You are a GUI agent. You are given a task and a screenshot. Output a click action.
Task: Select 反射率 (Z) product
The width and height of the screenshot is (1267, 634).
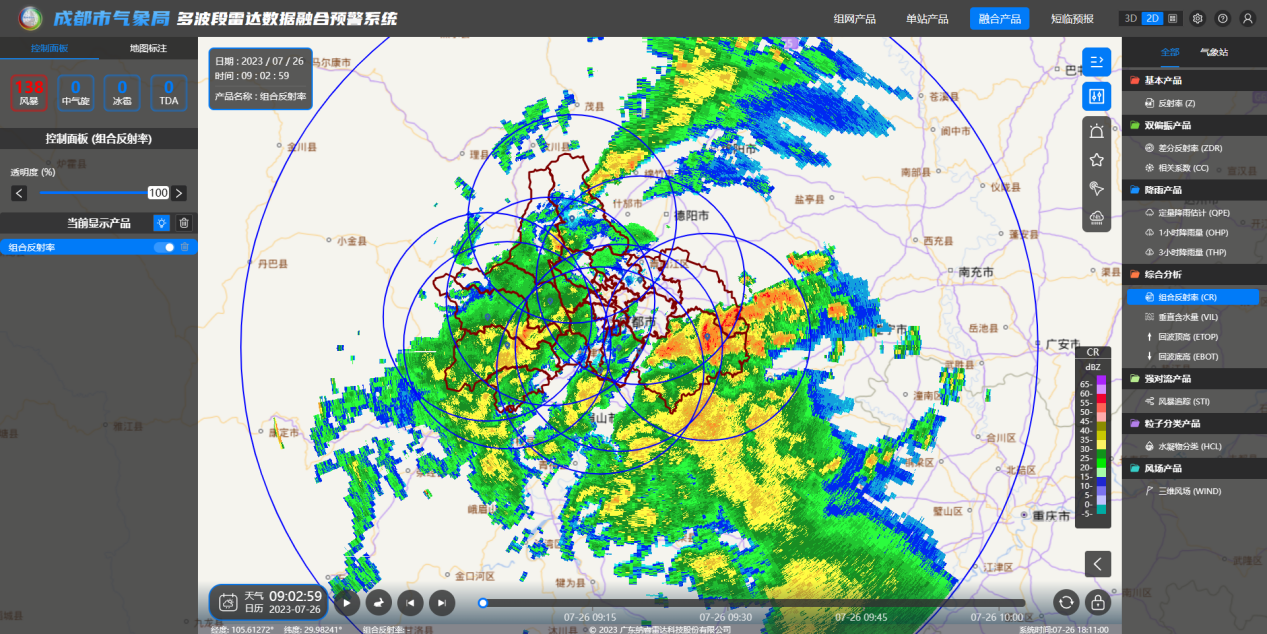point(1177,103)
